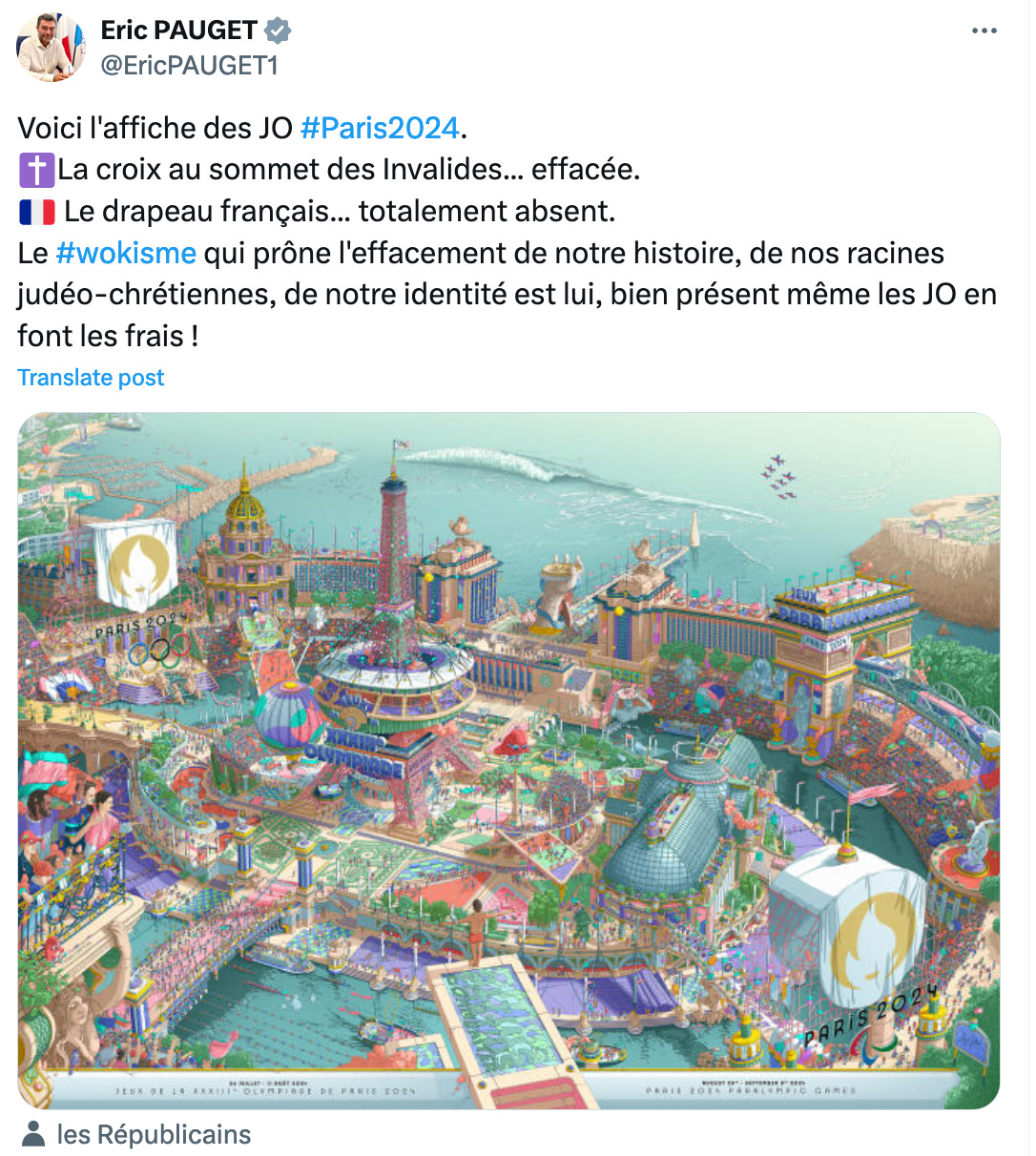Translate this post
The width and height of the screenshot is (1036, 1156).
[x=91, y=378]
